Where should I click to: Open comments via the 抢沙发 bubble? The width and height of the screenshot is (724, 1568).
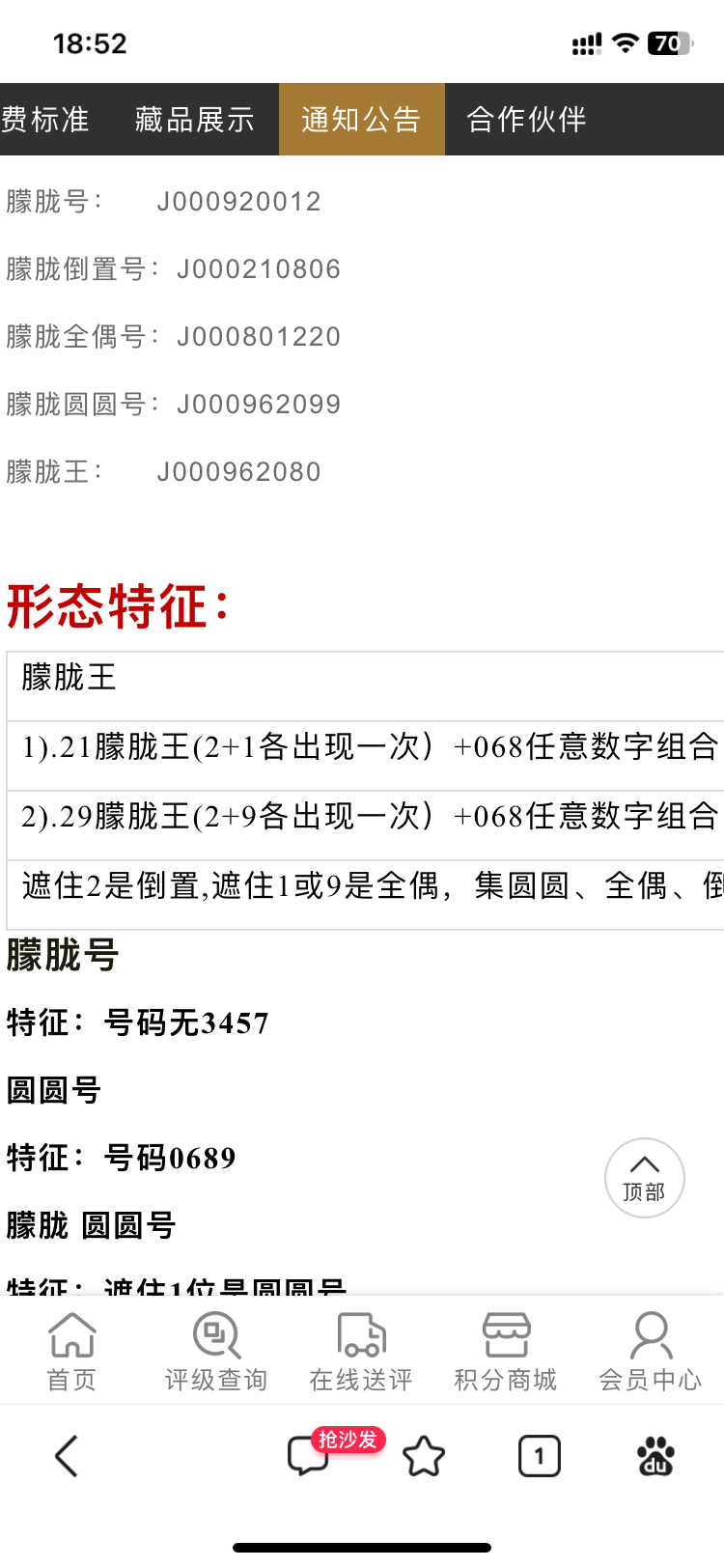(x=309, y=1456)
